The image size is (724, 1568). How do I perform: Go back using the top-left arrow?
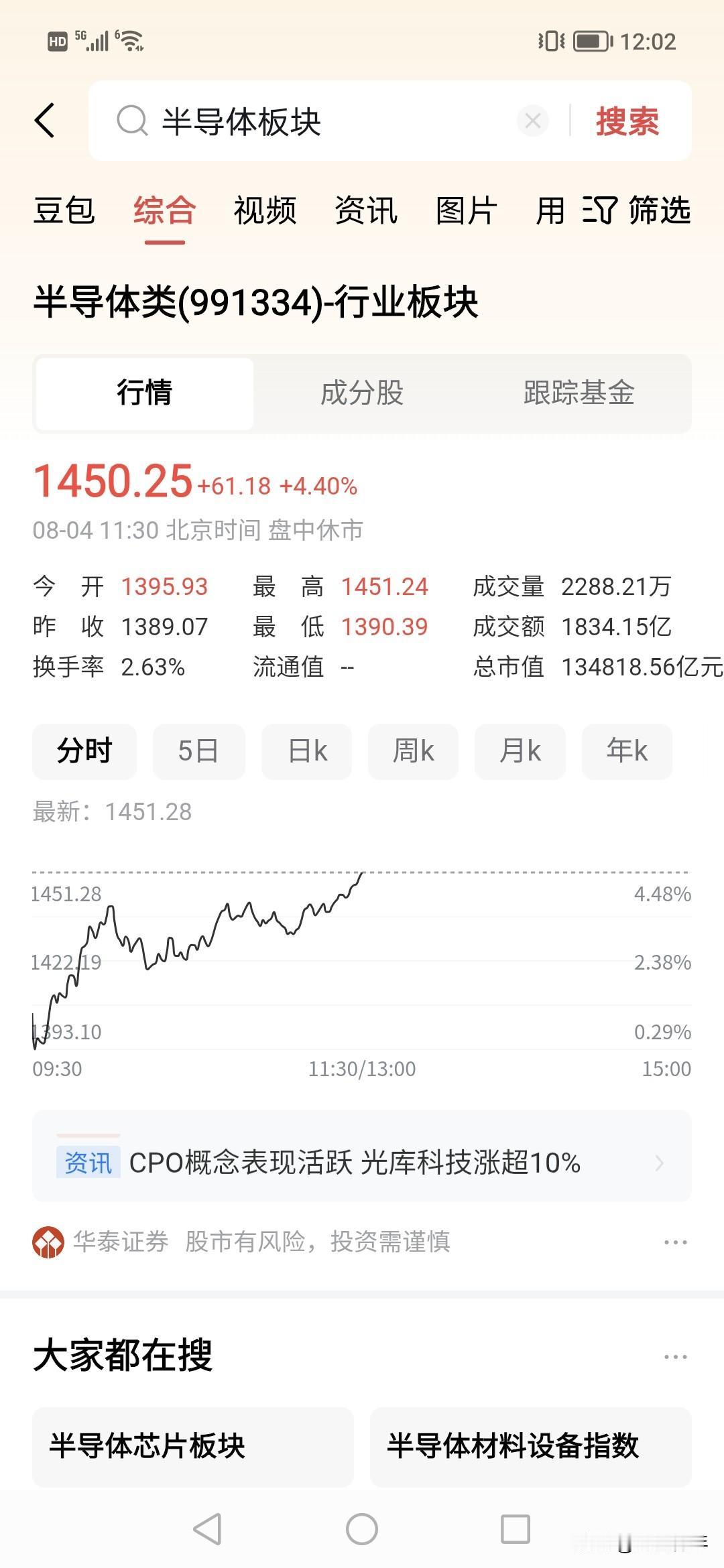(44, 121)
